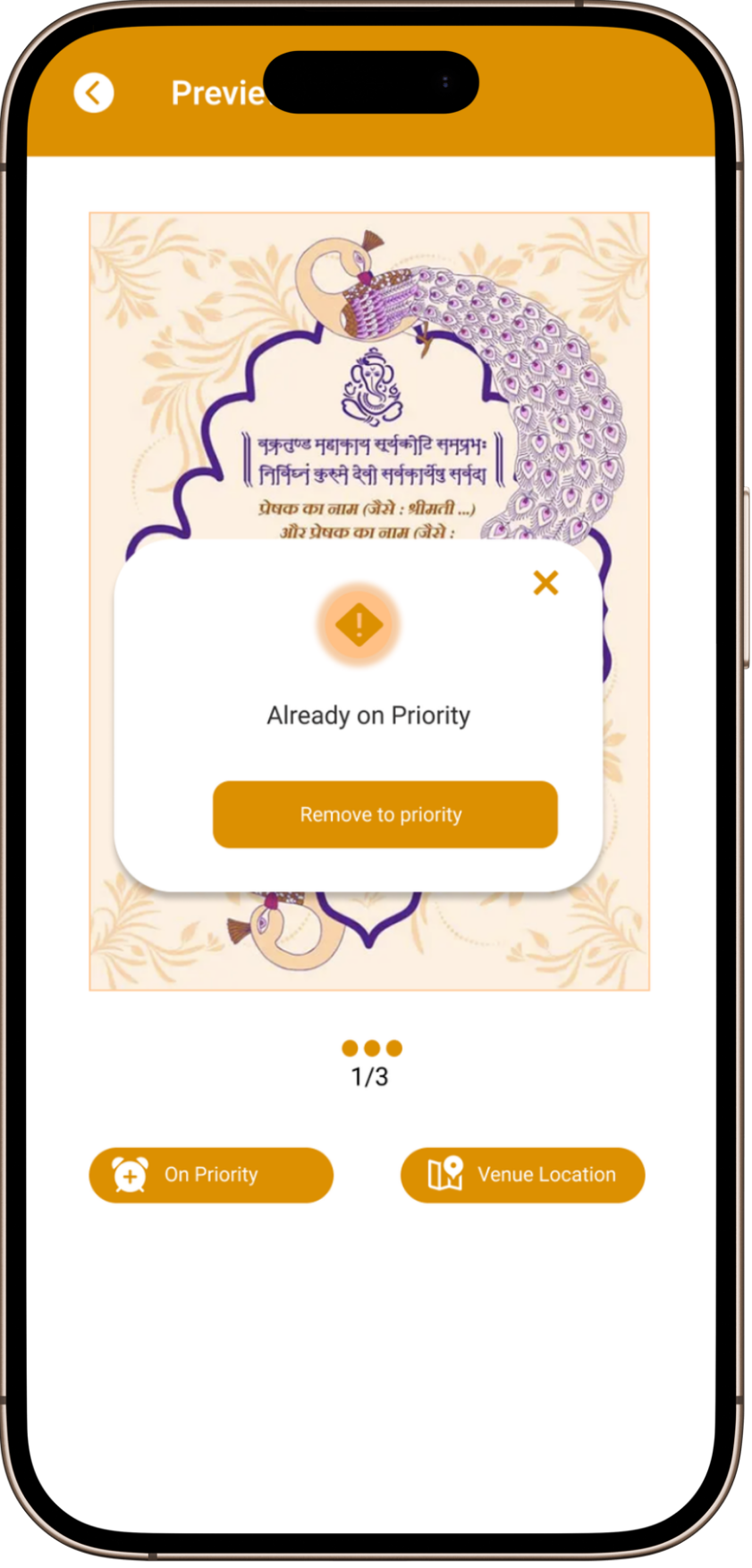Select the Already on Priority message text
Image resolution: width=752 pixels, height=1568 pixels.
[368, 714]
